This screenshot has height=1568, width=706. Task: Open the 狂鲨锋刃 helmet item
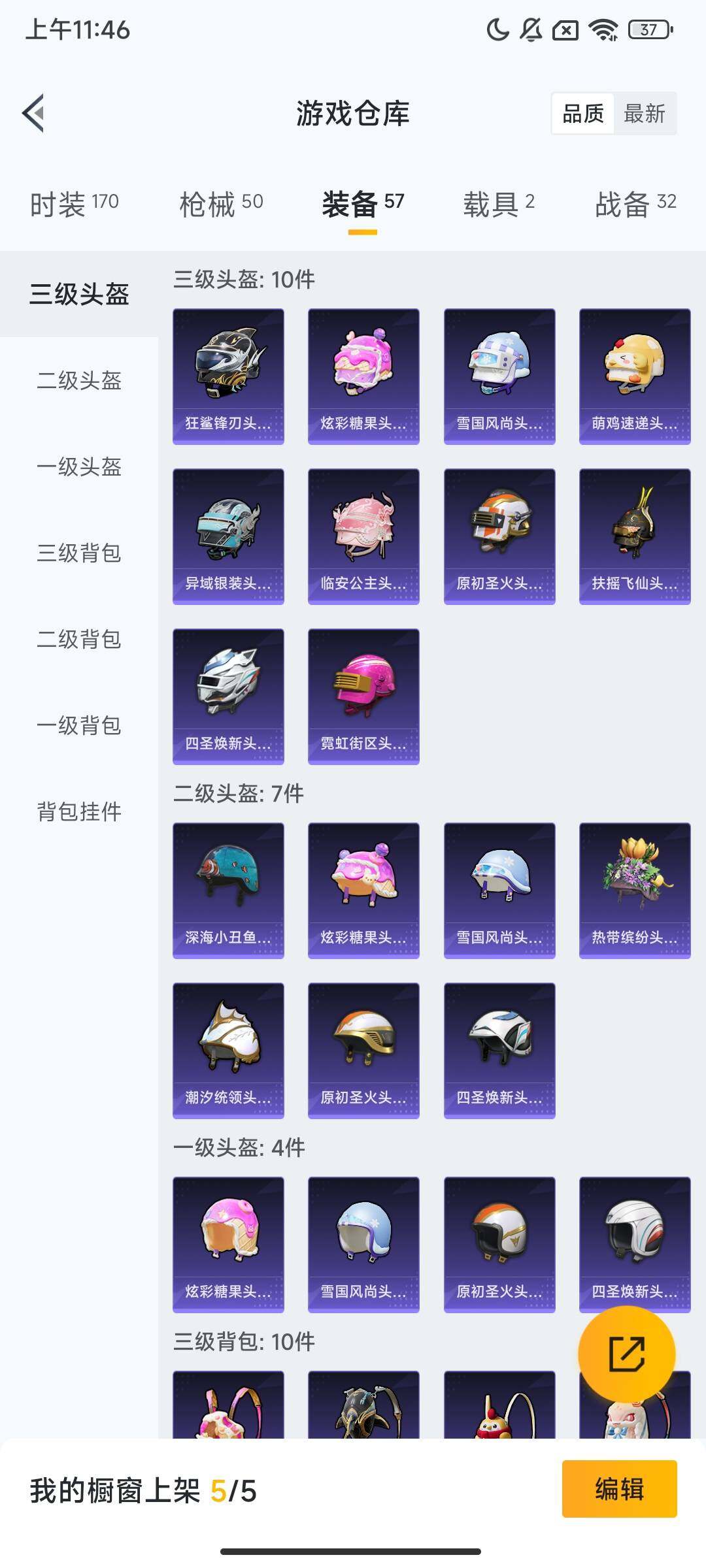pos(228,376)
